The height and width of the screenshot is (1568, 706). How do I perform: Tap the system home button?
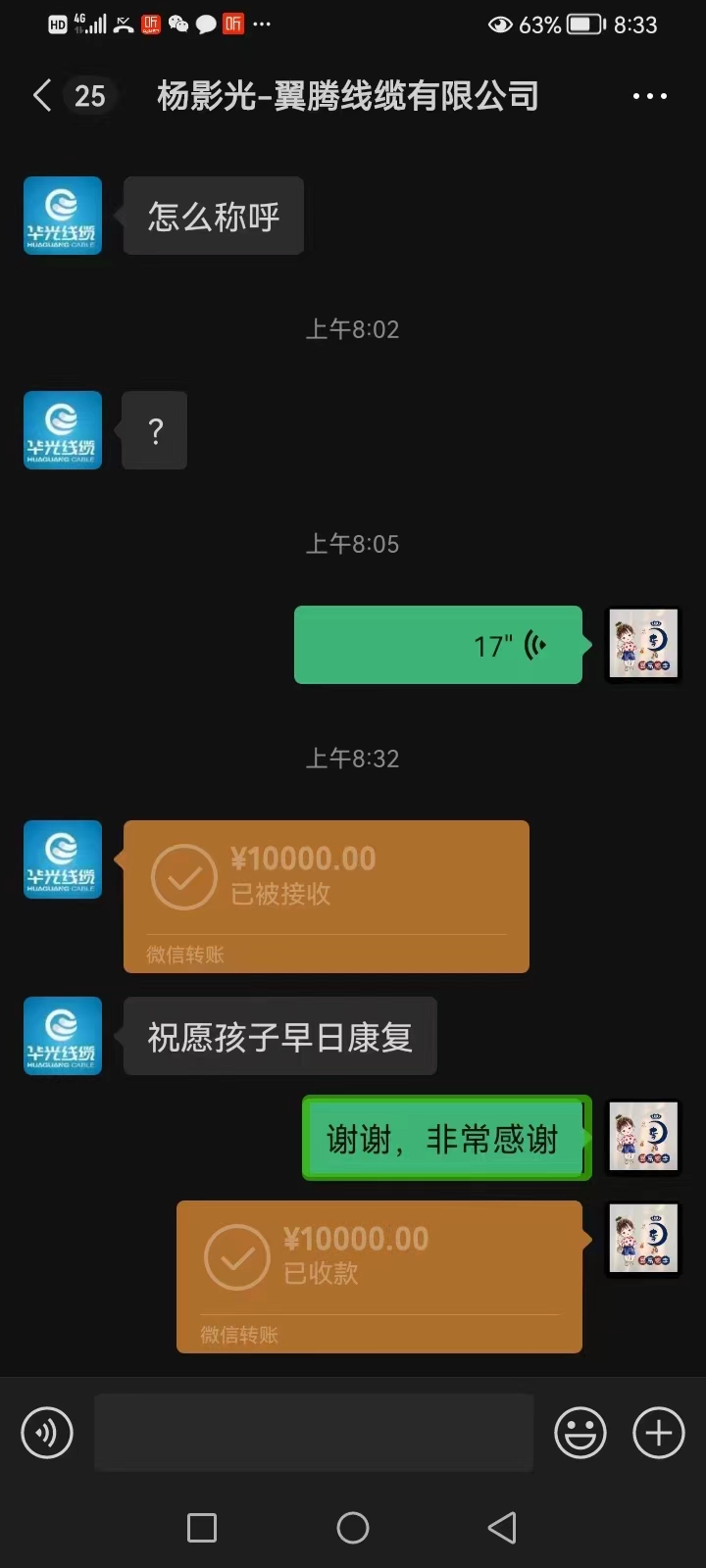[353, 1527]
